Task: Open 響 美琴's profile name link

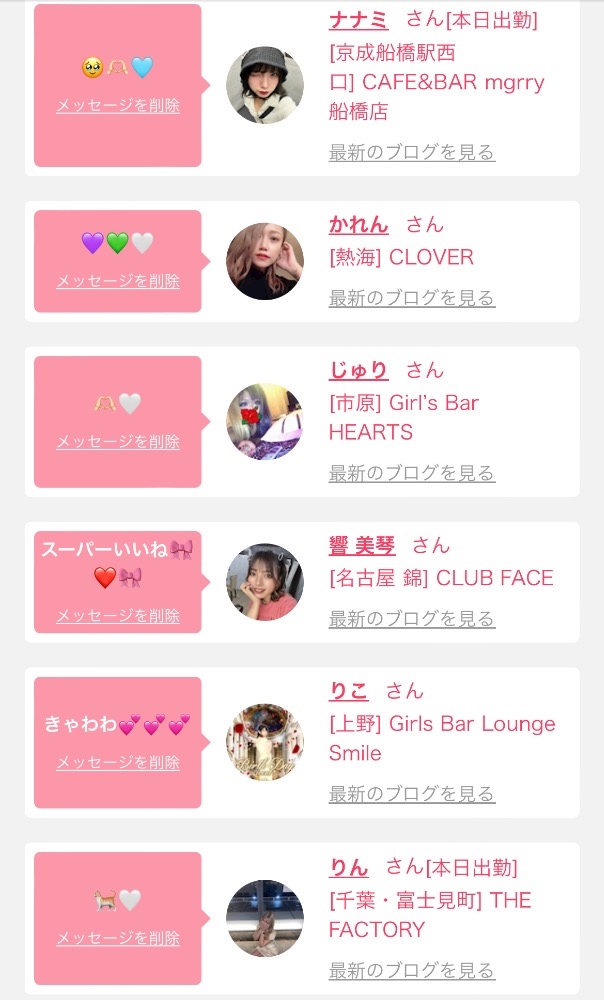Action: pos(362,545)
